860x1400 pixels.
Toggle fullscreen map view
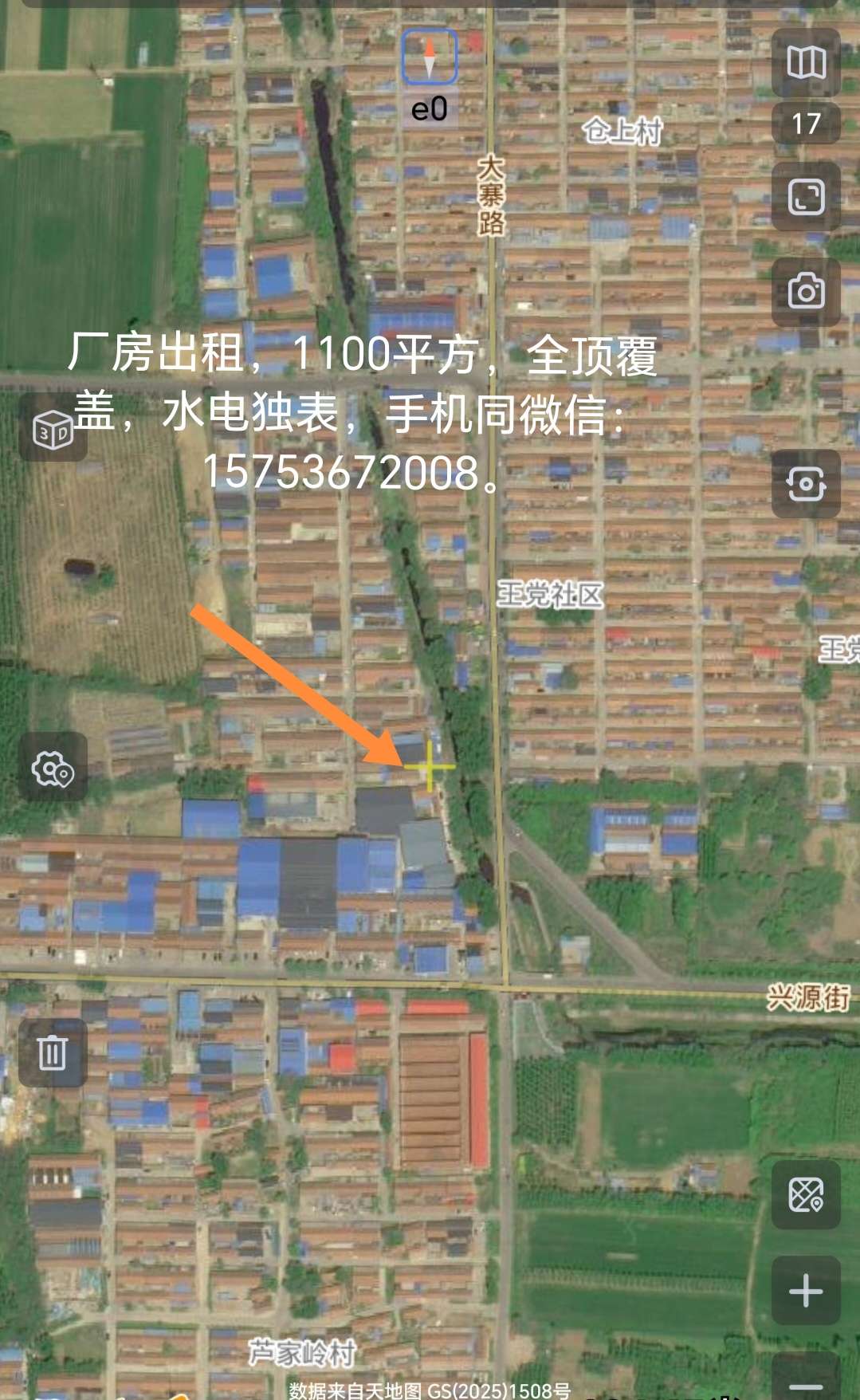point(806,197)
